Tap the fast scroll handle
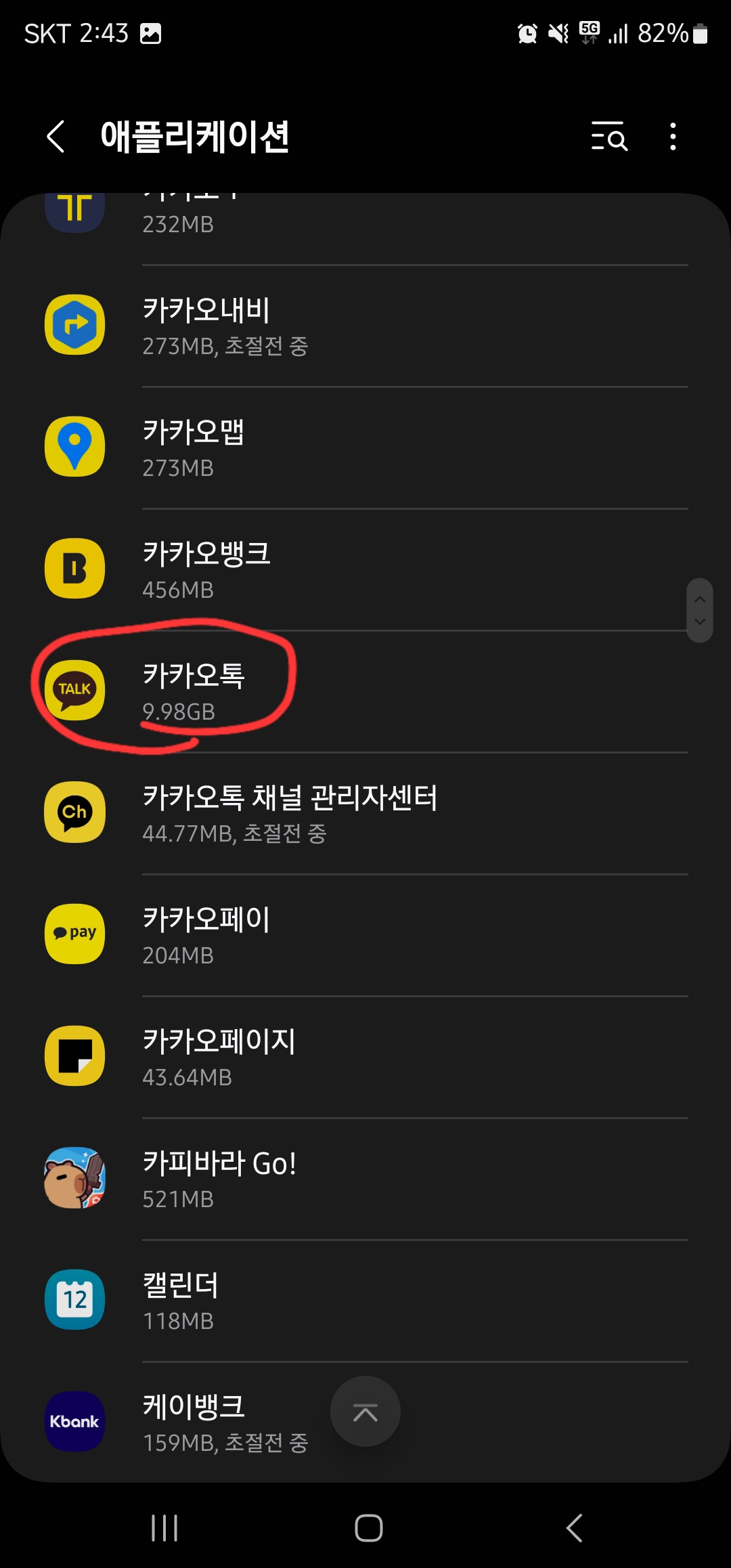731x1568 pixels. click(700, 610)
